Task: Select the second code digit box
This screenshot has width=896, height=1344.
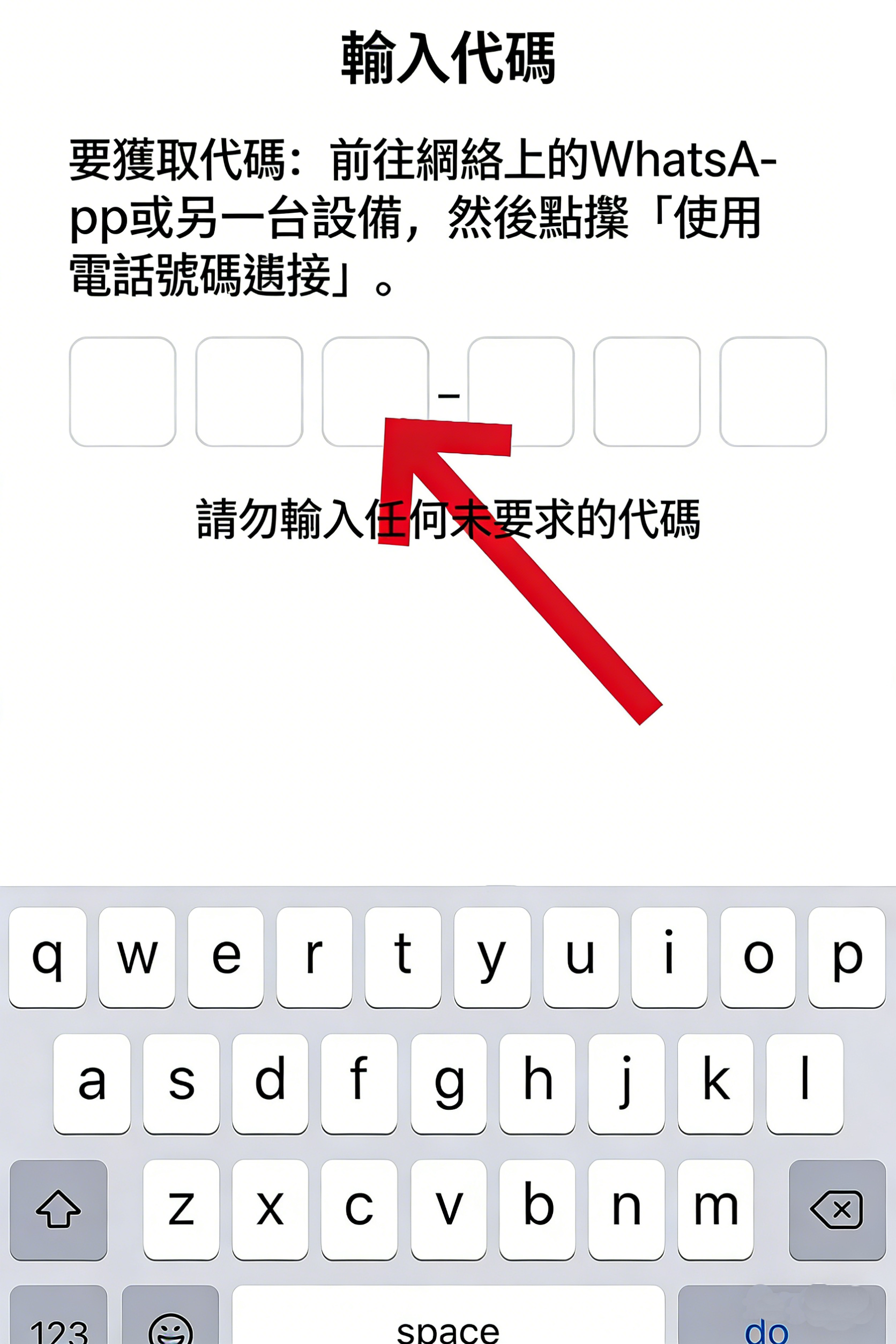Action: pyautogui.click(x=249, y=391)
